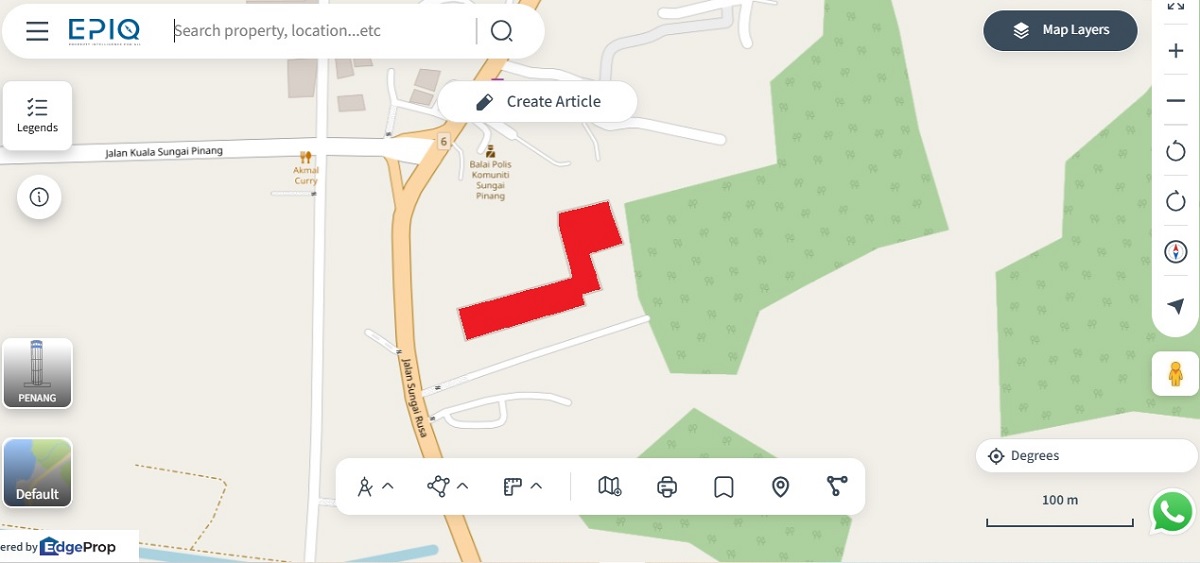Print the current map
The width and height of the screenshot is (1200, 563).
coord(667,487)
